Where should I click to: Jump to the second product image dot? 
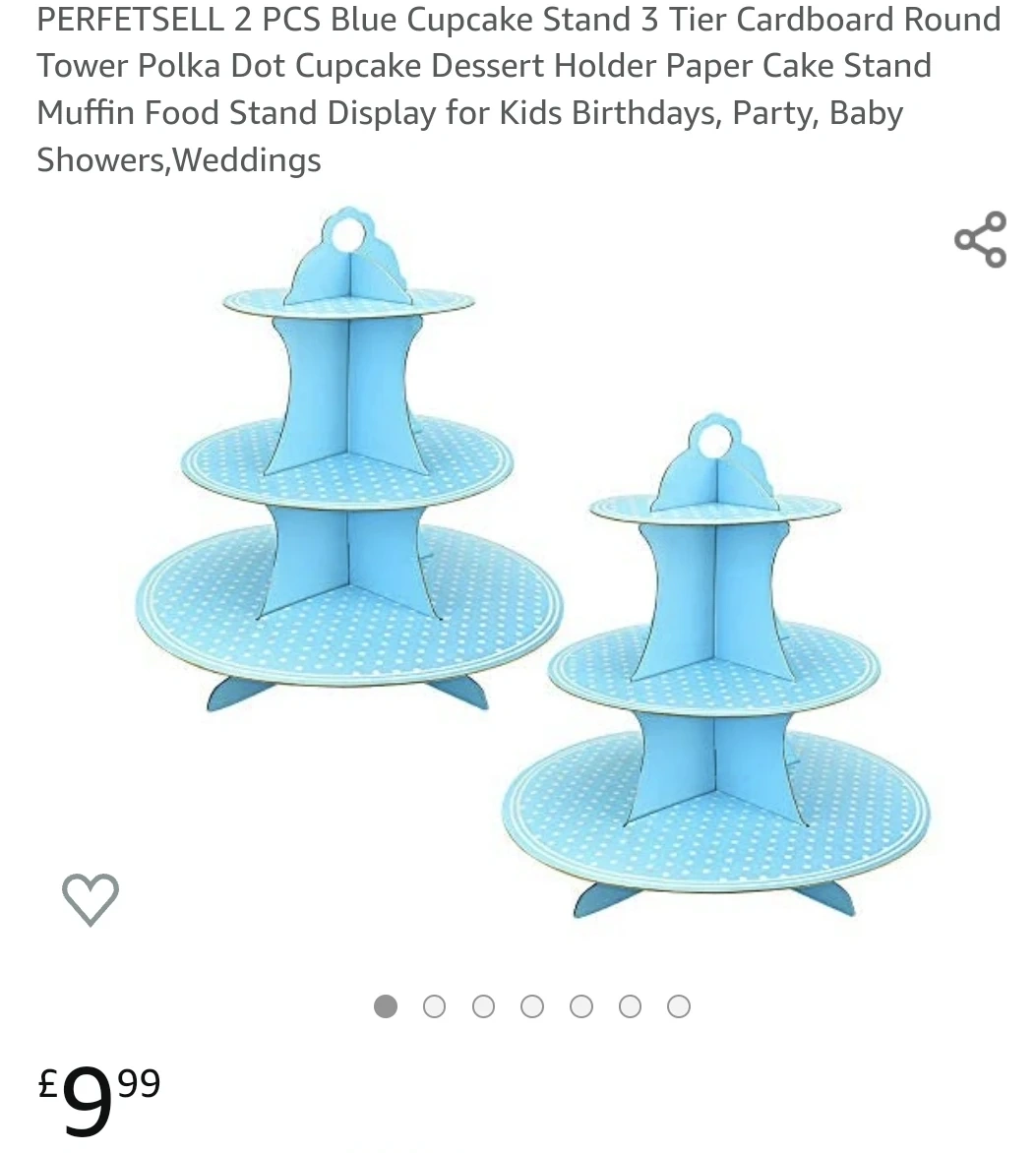click(434, 1006)
